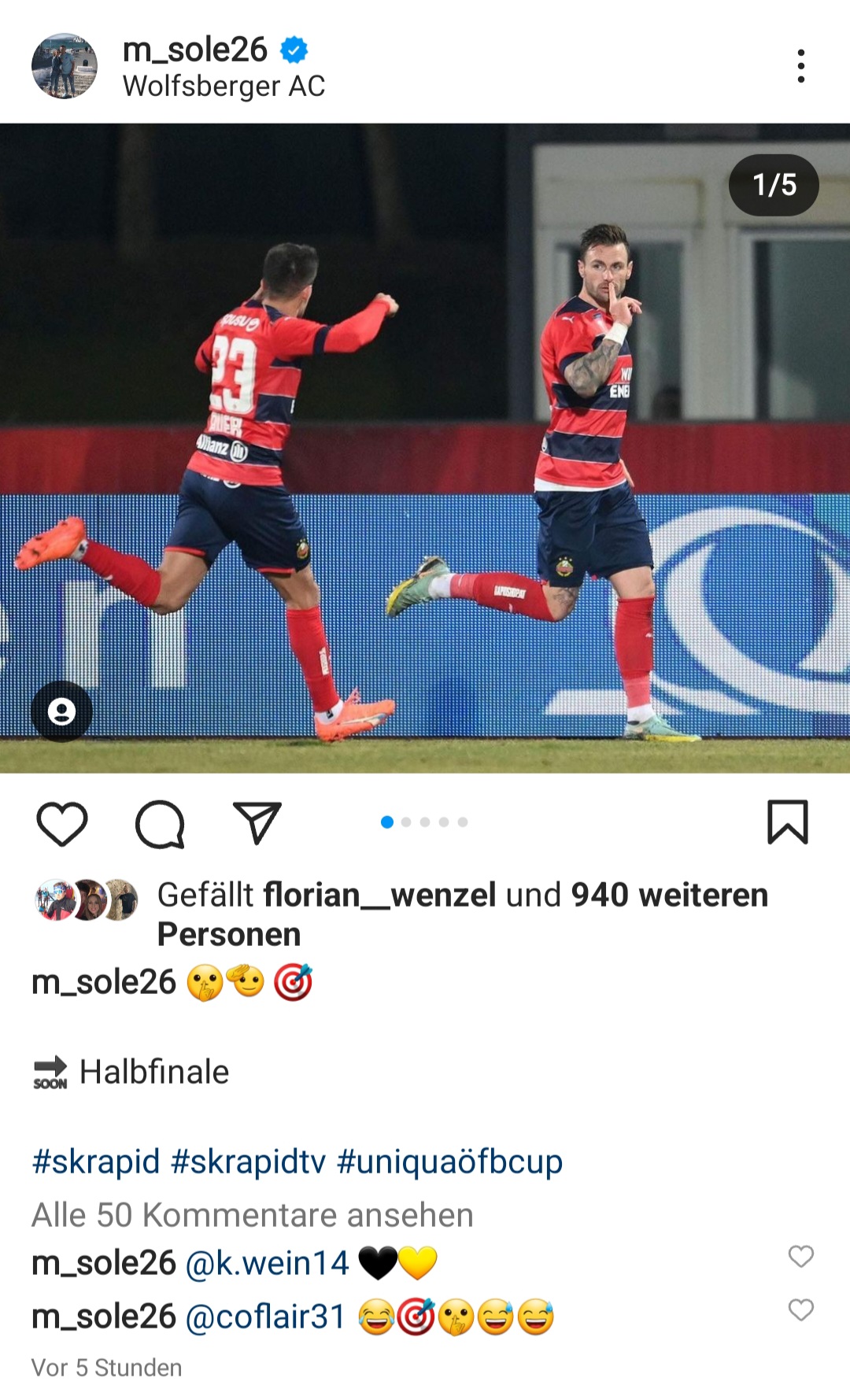Open florian__wenzel's profile from likes

pyautogui.click(x=379, y=895)
